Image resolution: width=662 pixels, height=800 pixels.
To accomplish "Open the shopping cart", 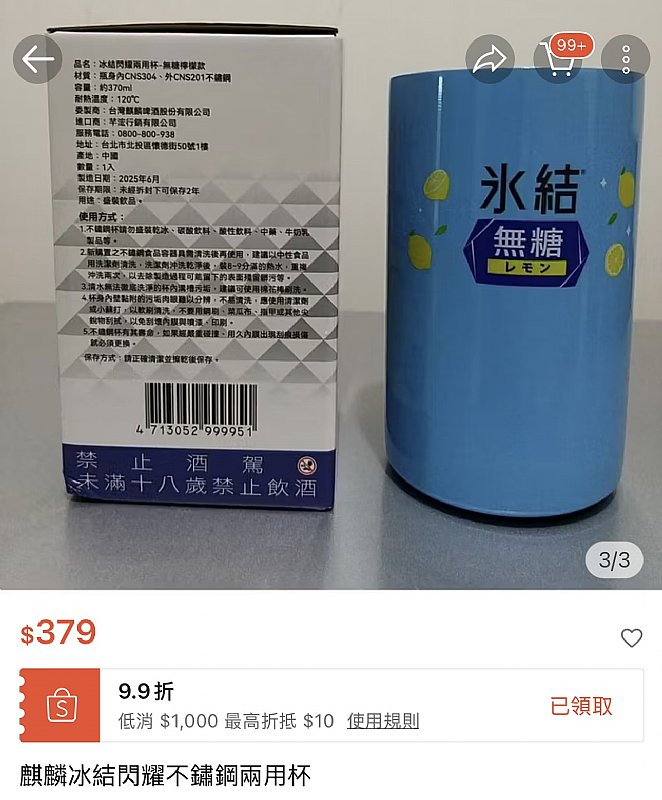I will (559, 59).
